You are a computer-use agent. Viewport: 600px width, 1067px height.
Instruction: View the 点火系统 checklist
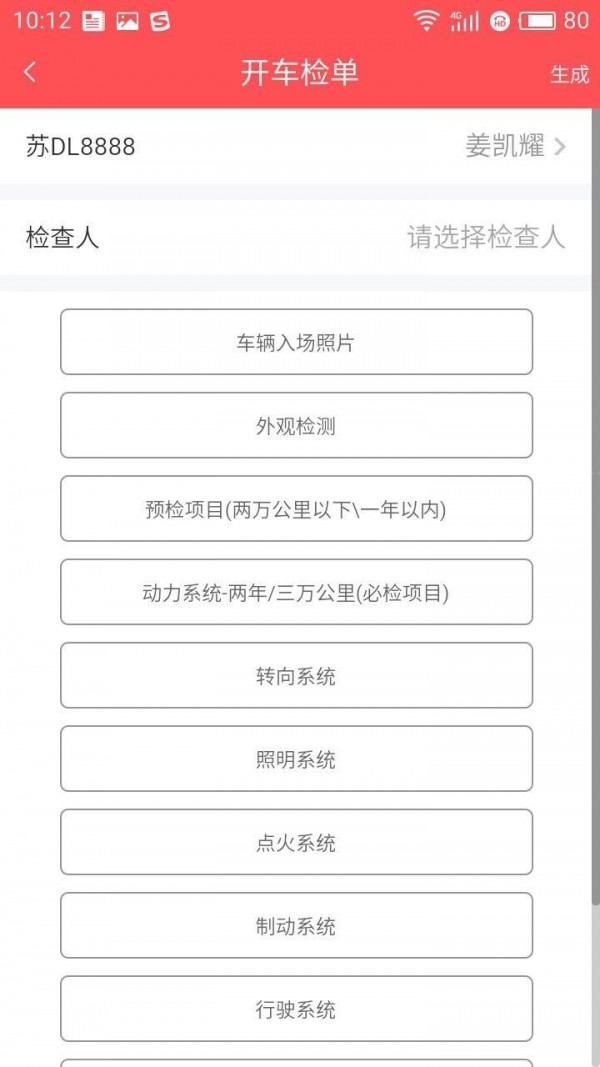[296, 842]
